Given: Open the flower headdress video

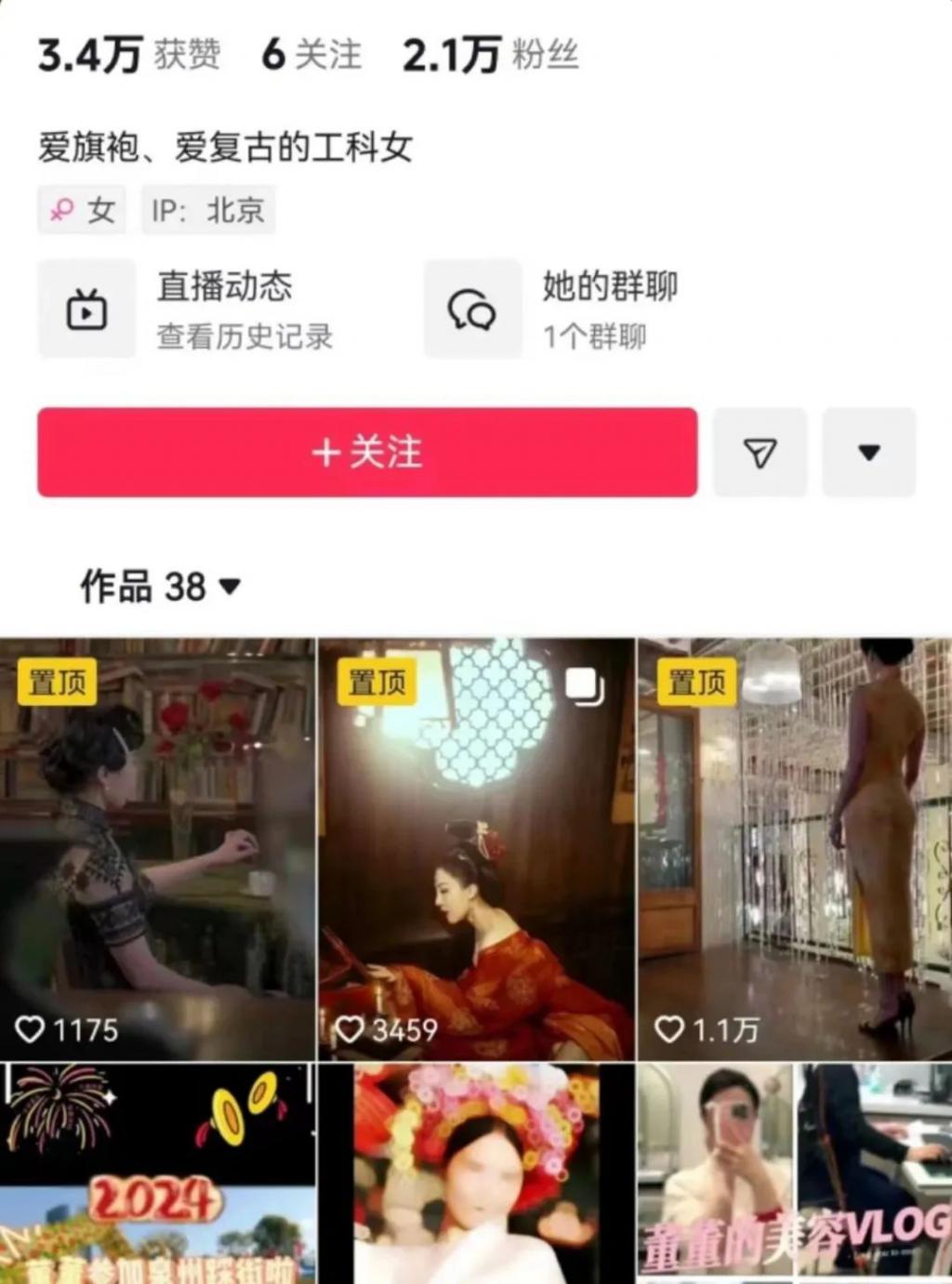Looking at the screenshot, I should tap(476, 1173).
